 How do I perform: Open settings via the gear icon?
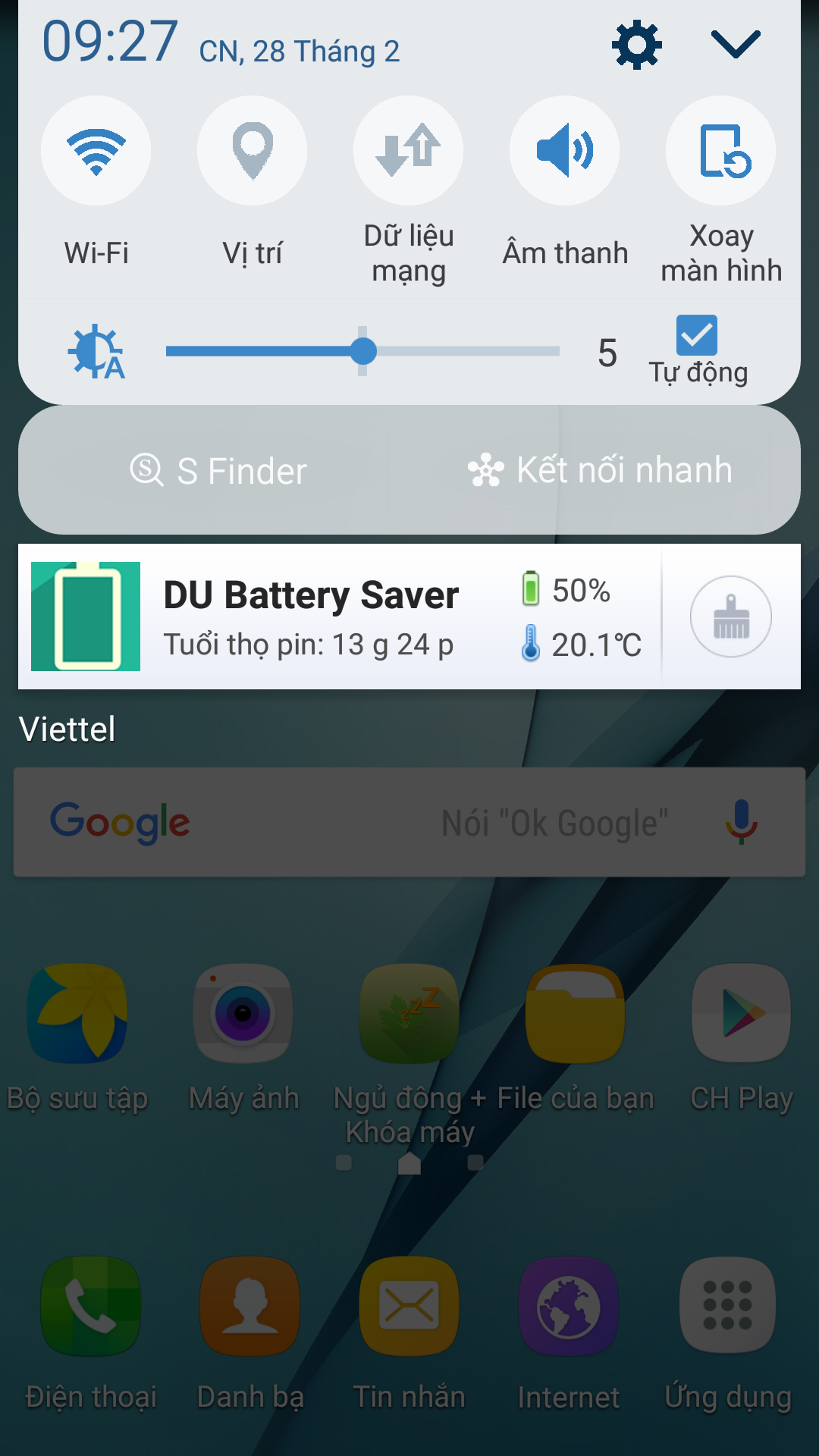(x=636, y=45)
